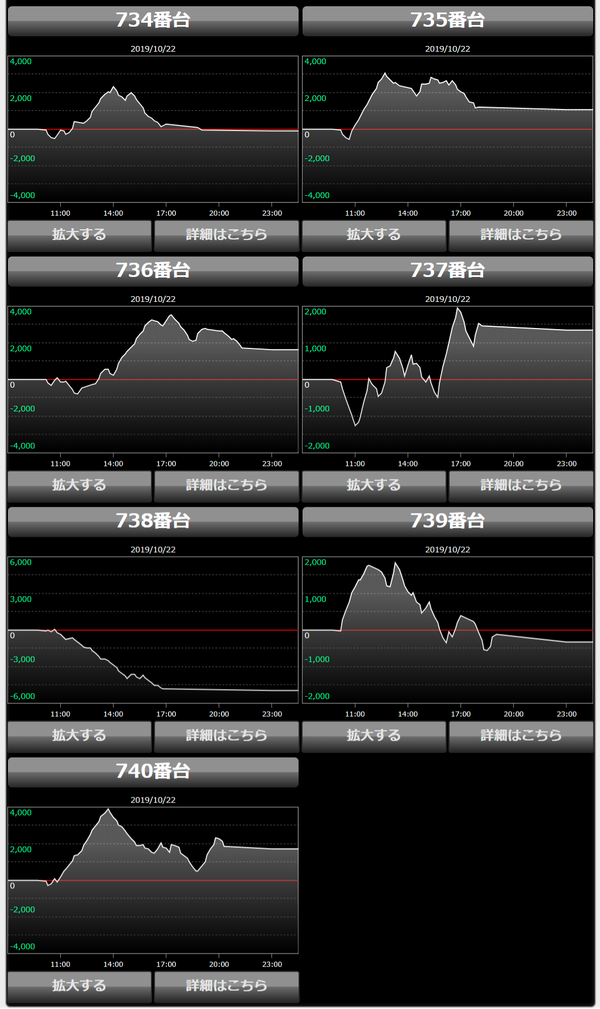This screenshot has width=600, height=1009.
Task: Select the 734番台 header
Action: click(x=153, y=20)
